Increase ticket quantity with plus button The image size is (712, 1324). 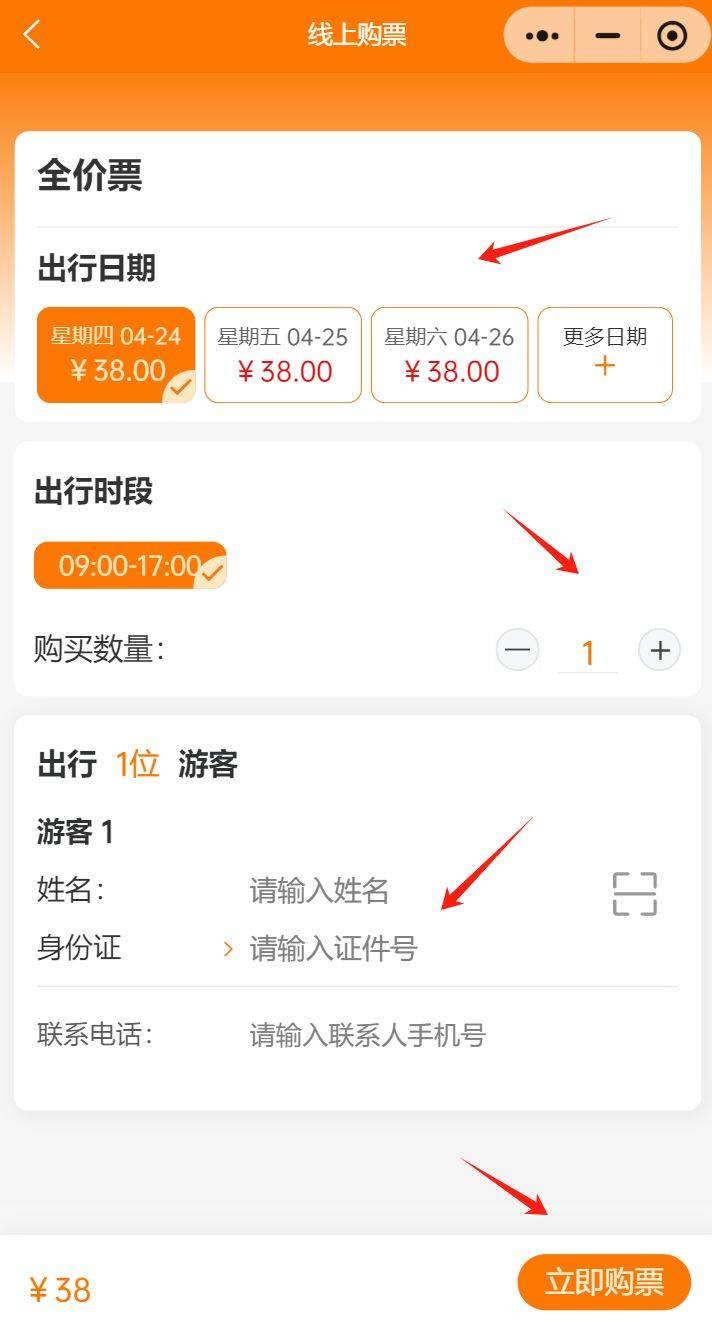(x=660, y=650)
